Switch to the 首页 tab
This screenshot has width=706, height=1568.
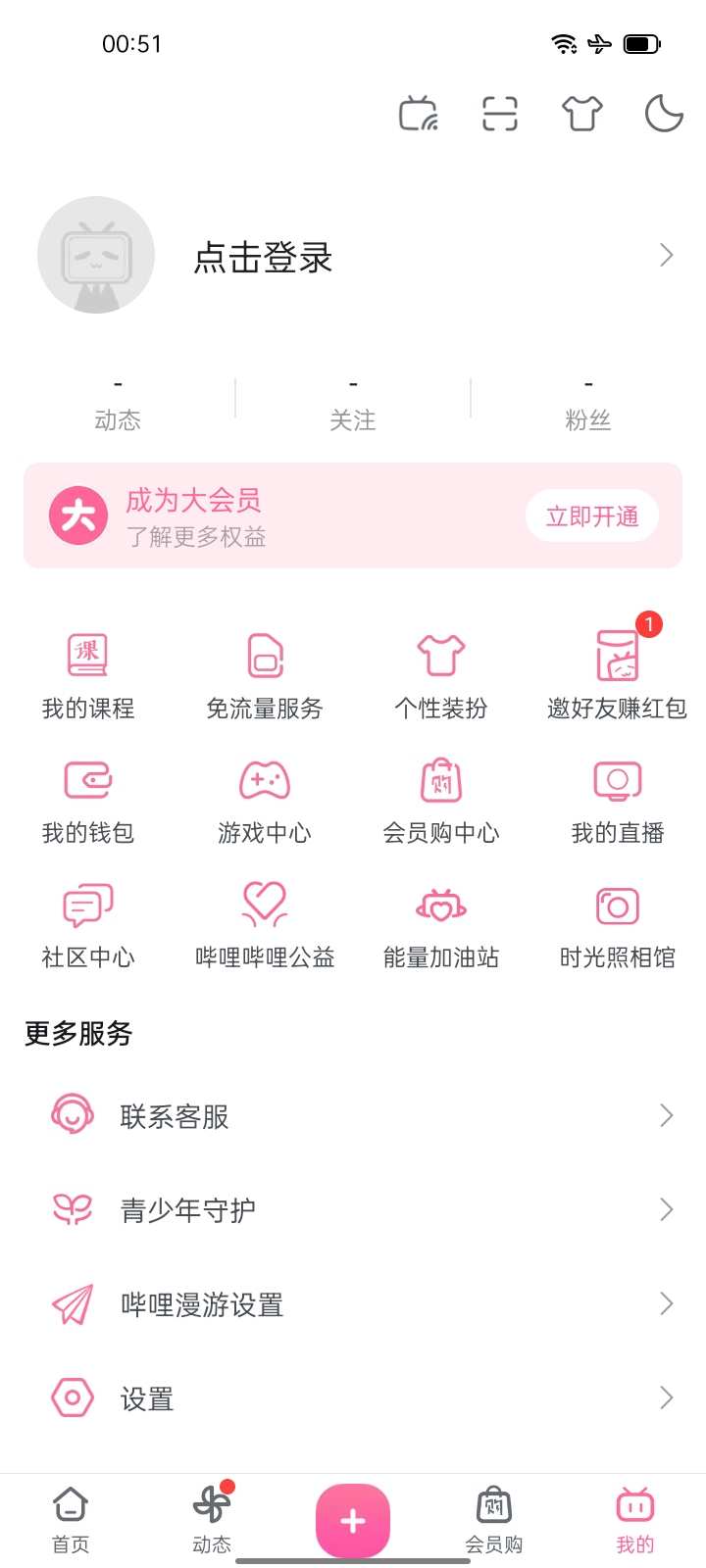pos(71,1520)
